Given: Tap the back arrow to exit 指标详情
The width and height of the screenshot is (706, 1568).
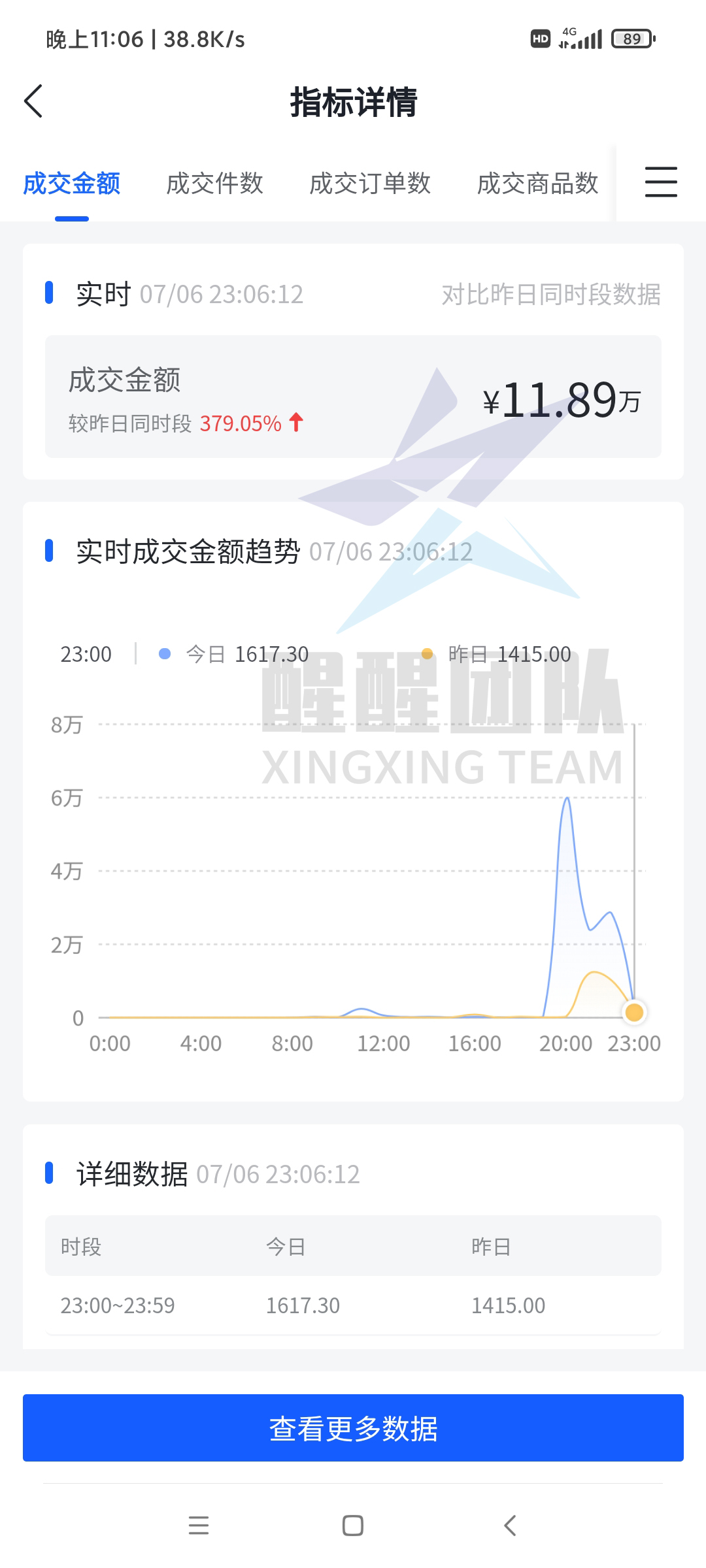Looking at the screenshot, I should click(x=33, y=102).
